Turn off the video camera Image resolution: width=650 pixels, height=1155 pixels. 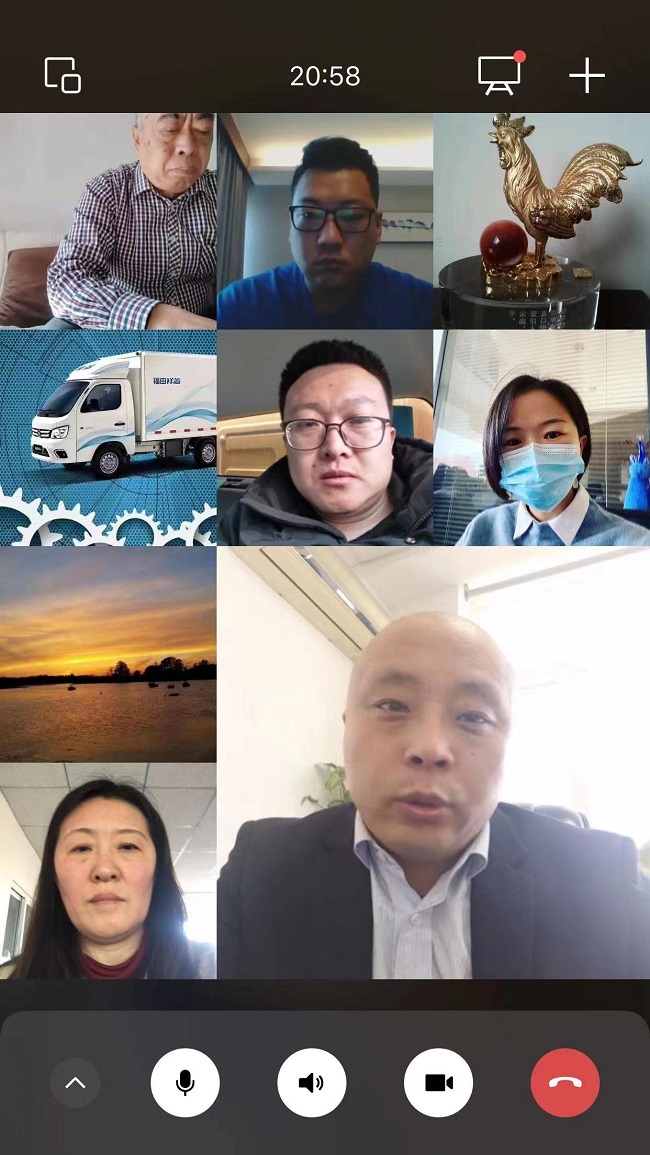438,1082
